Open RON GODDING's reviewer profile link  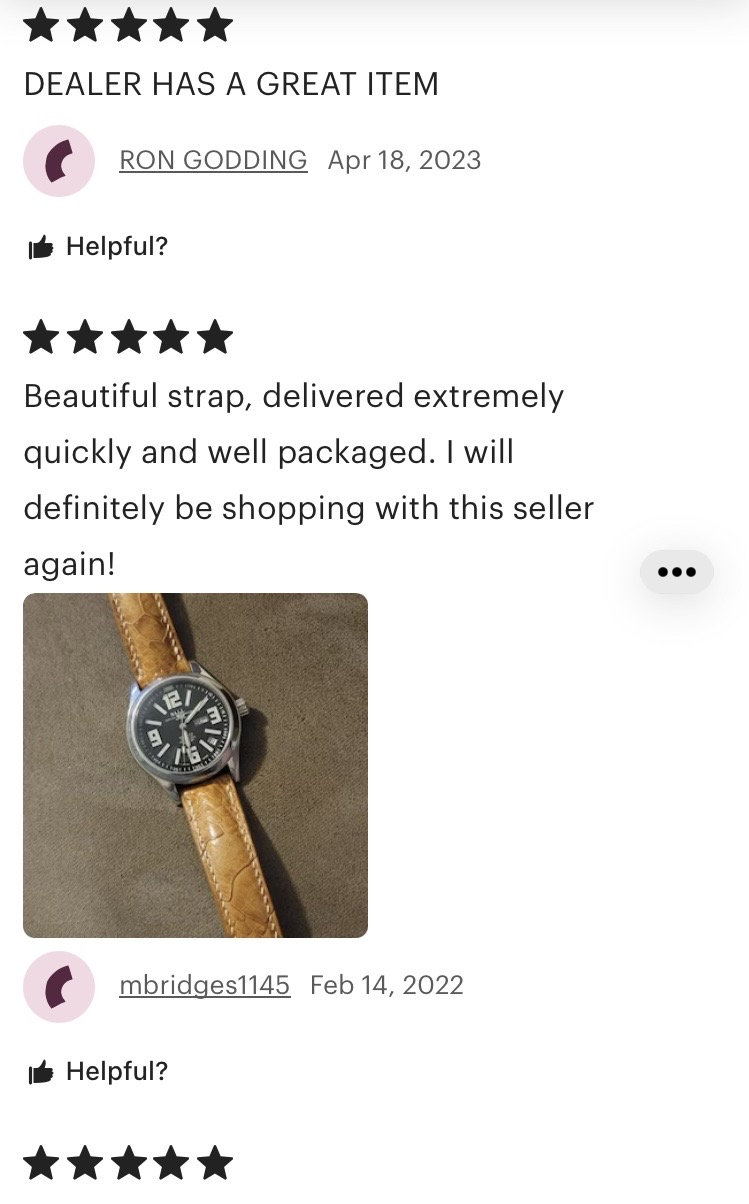point(213,160)
